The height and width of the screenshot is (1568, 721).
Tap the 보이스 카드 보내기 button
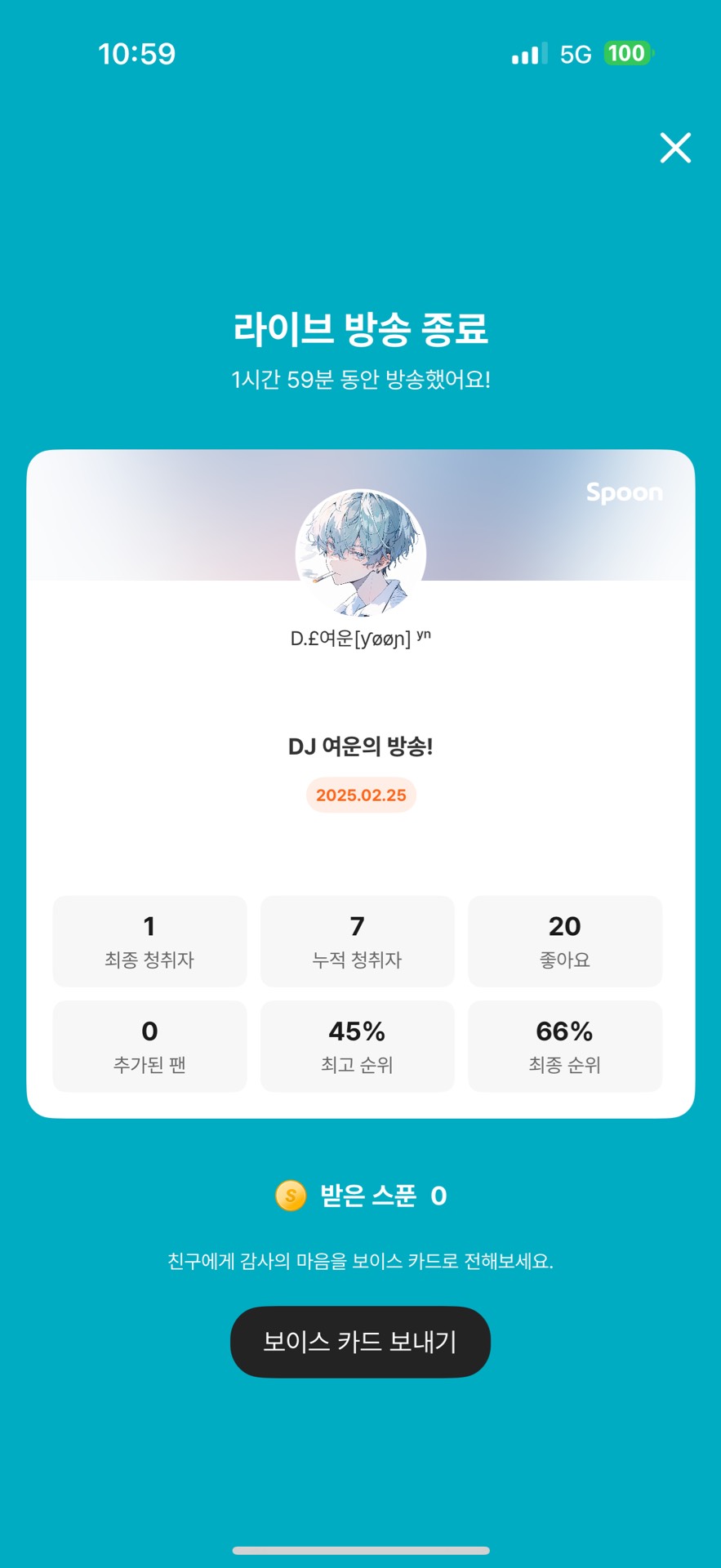click(360, 1342)
